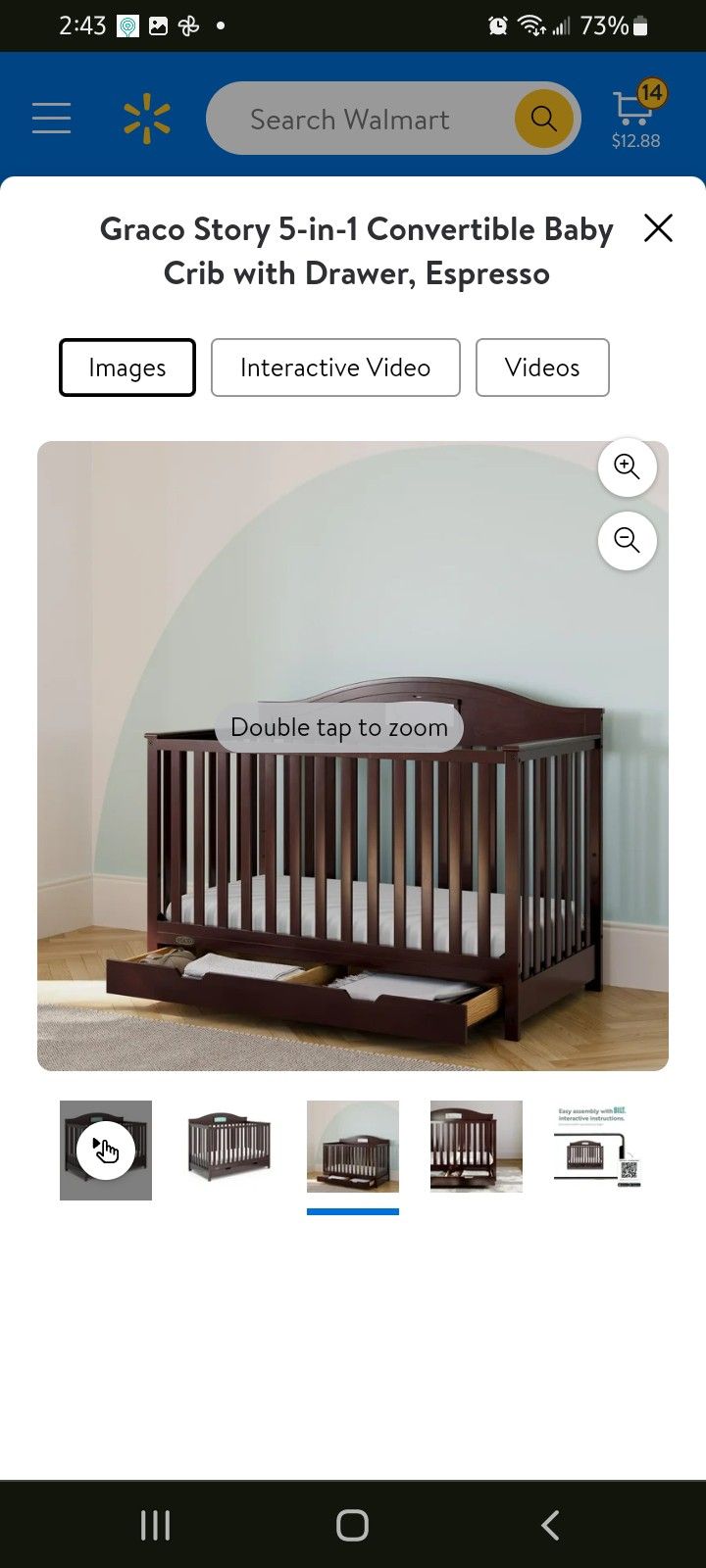This screenshot has width=706, height=1568.
Task: Open the Videos tab
Action: [542, 367]
